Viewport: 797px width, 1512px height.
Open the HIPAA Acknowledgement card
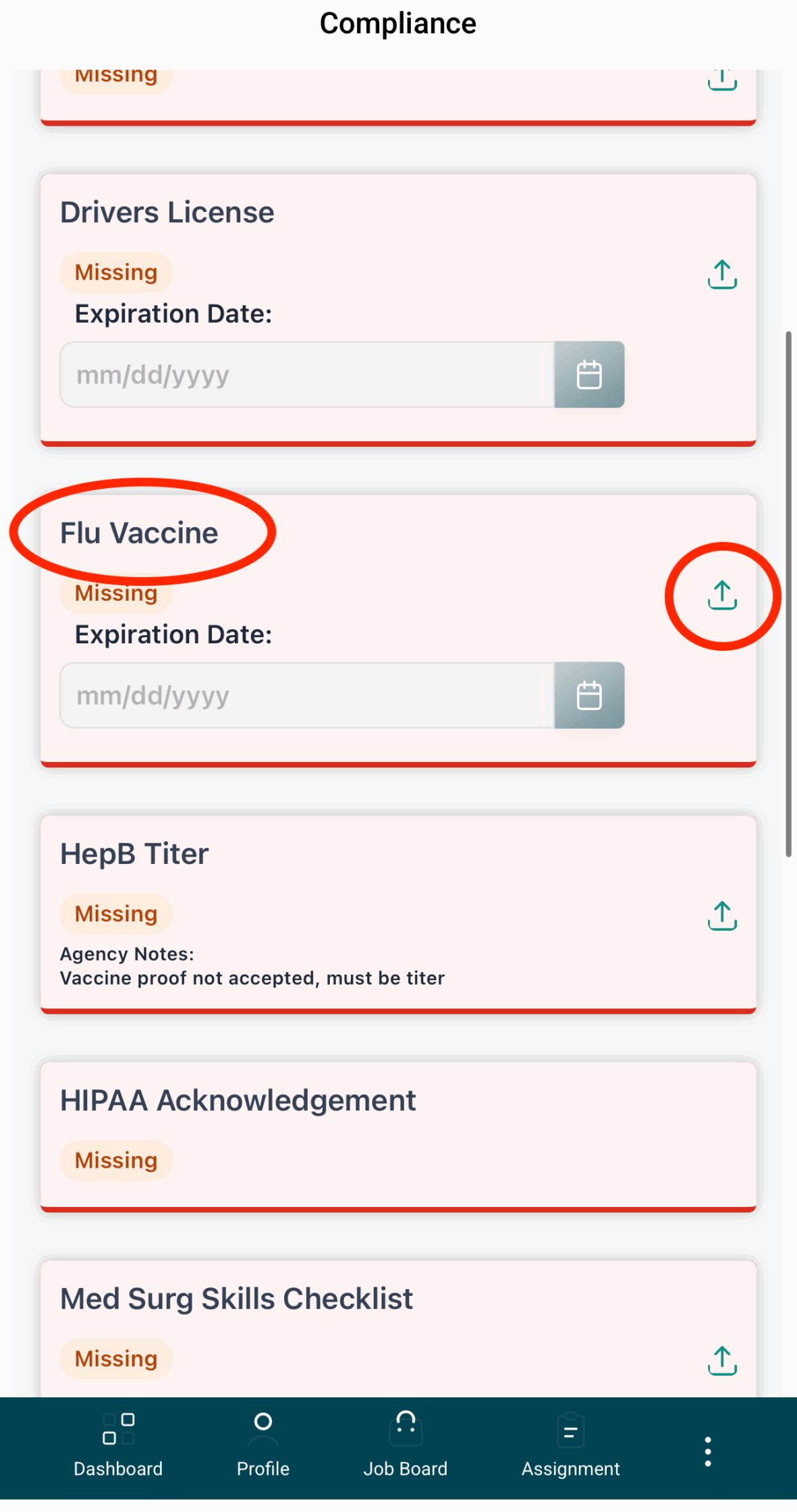398,1134
